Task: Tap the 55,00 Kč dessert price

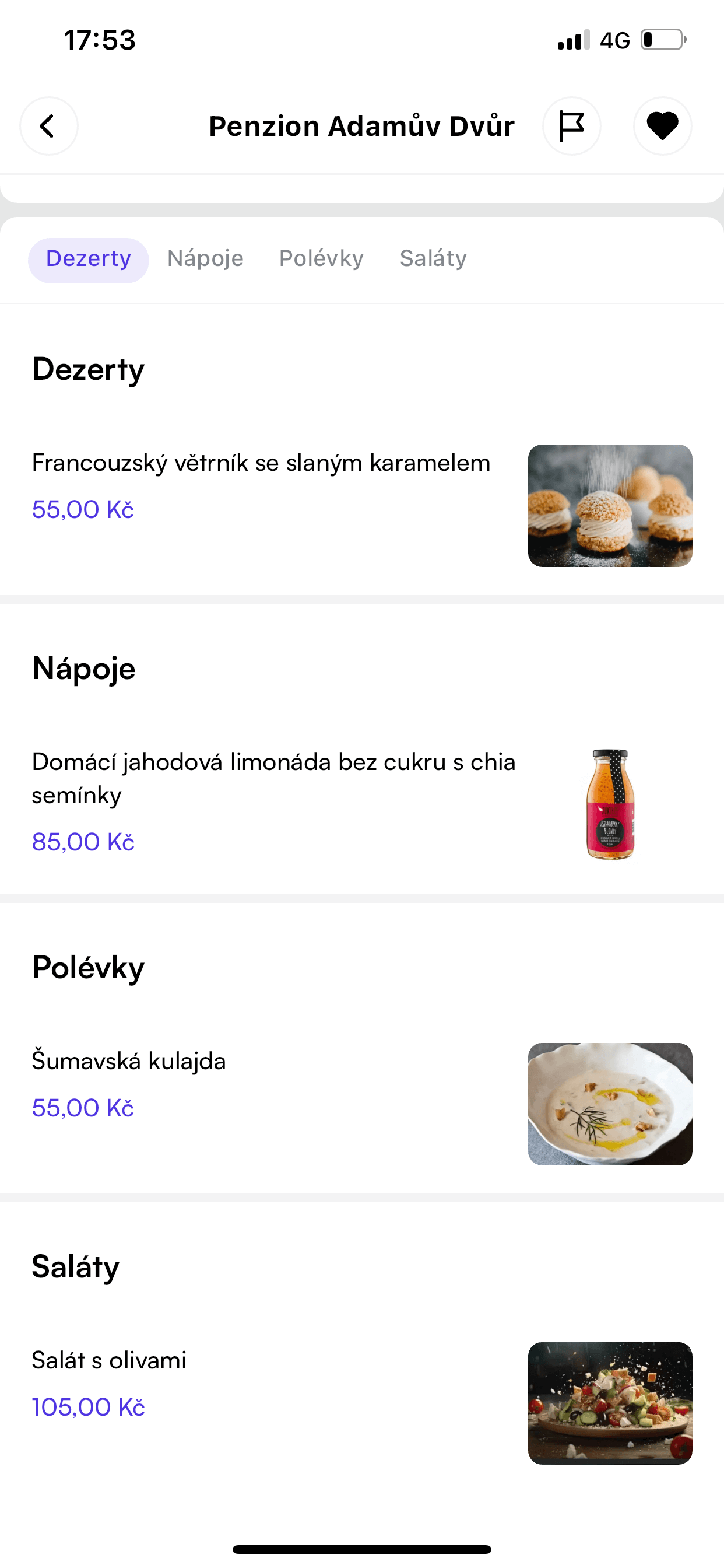Action: click(x=83, y=509)
